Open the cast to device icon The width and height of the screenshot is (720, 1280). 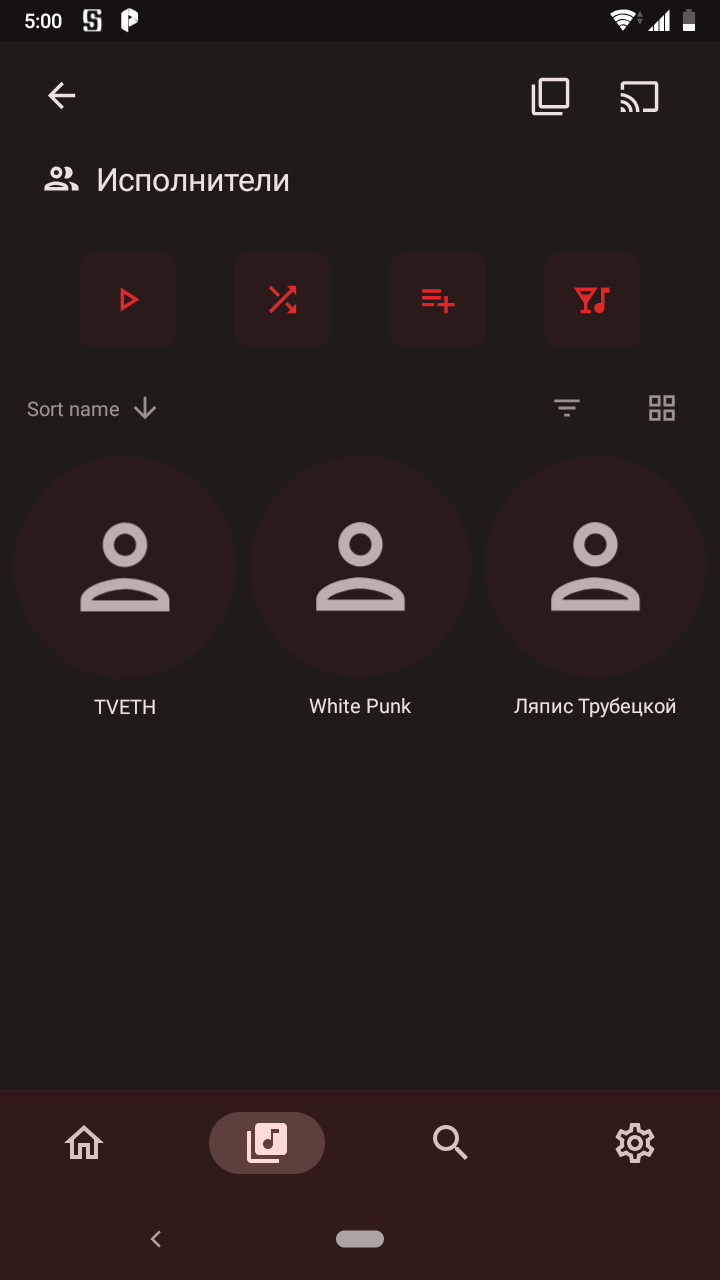click(639, 96)
